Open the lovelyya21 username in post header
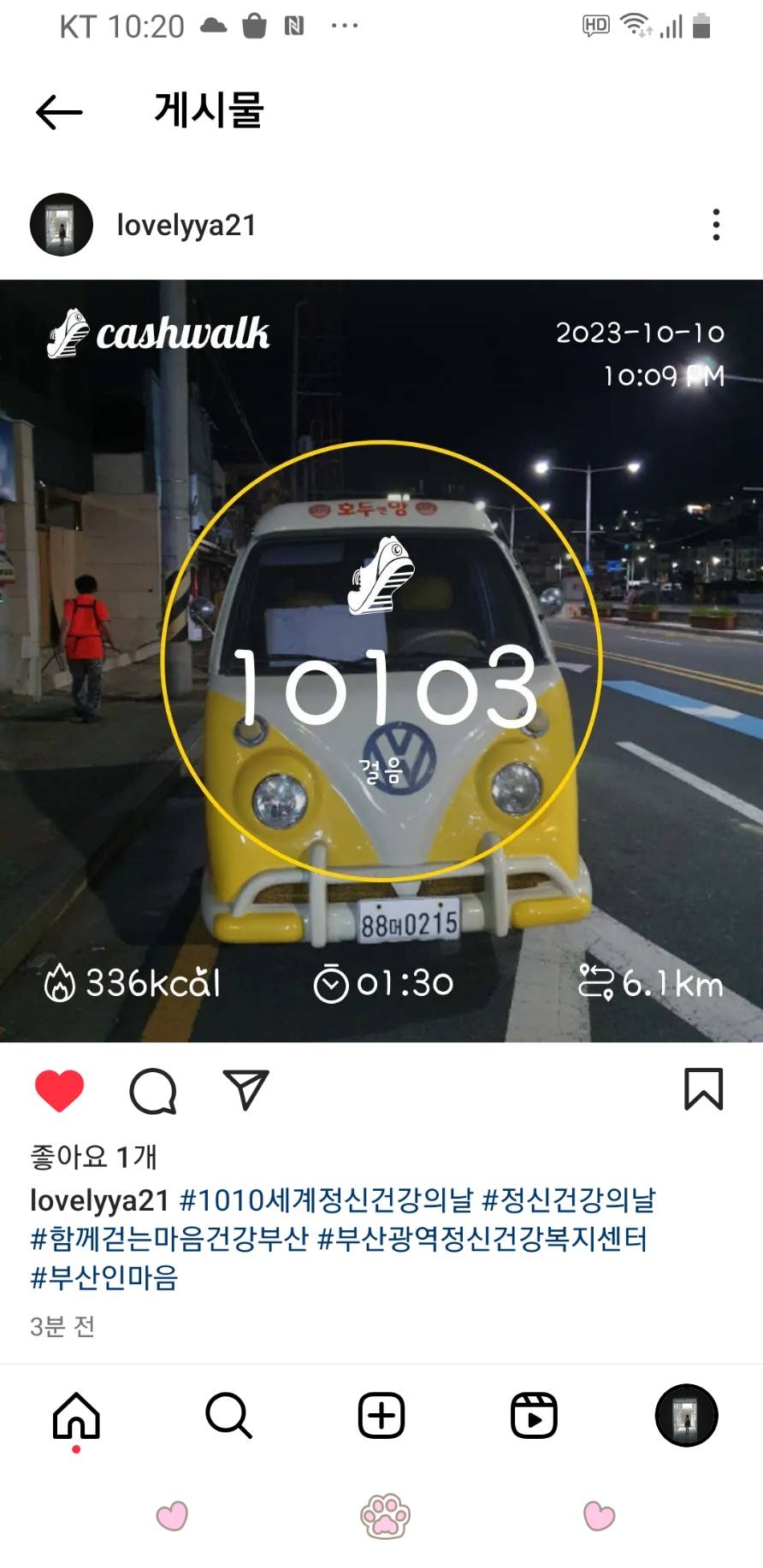The height and width of the screenshot is (1568, 763). click(186, 226)
